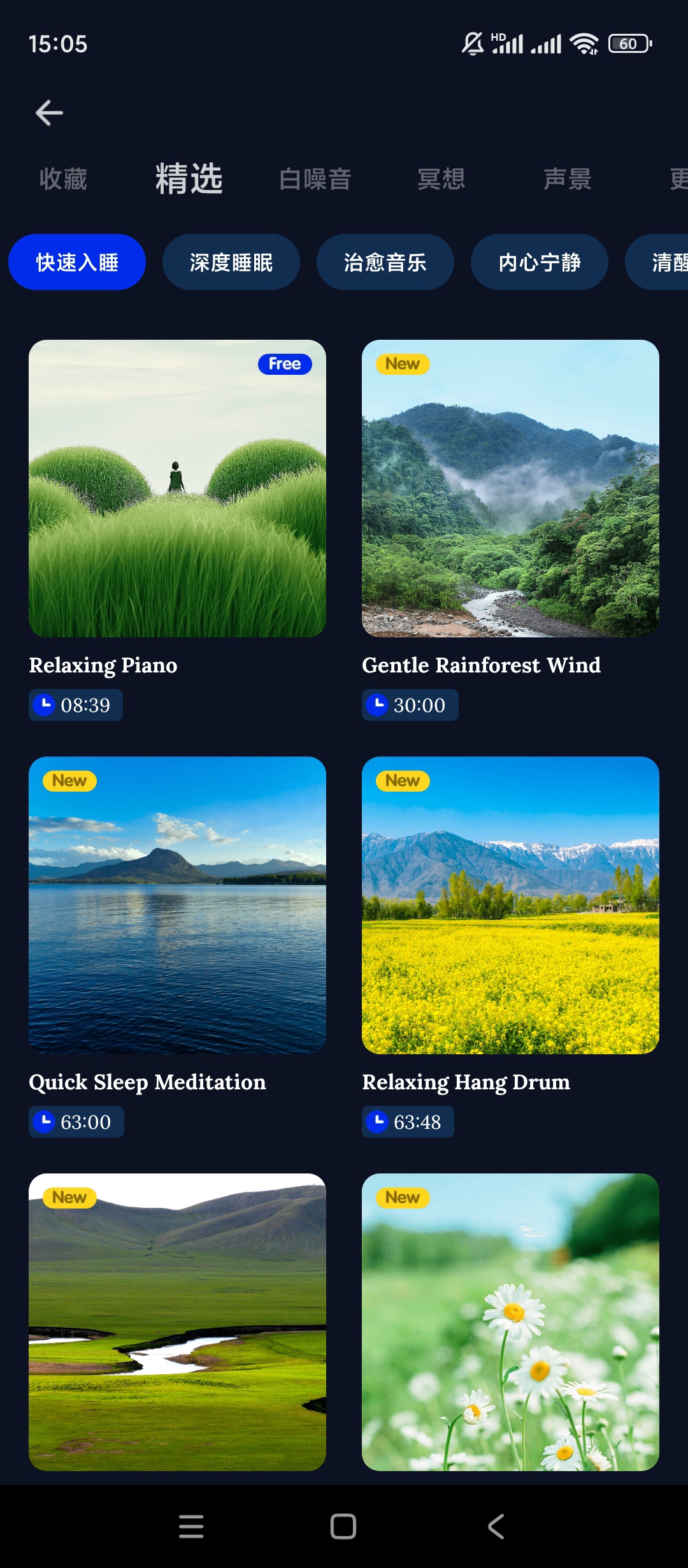Viewport: 688px width, 1568px height.
Task: Open the Relaxing Piano track
Action: click(177, 488)
